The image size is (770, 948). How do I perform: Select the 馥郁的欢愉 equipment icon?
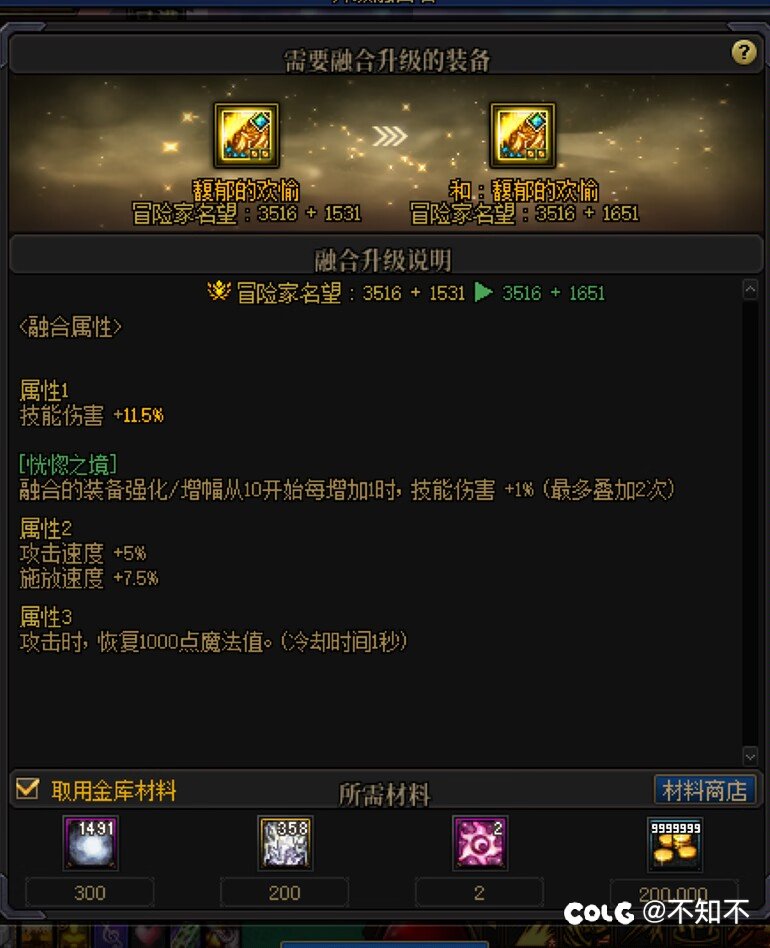click(246, 136)
